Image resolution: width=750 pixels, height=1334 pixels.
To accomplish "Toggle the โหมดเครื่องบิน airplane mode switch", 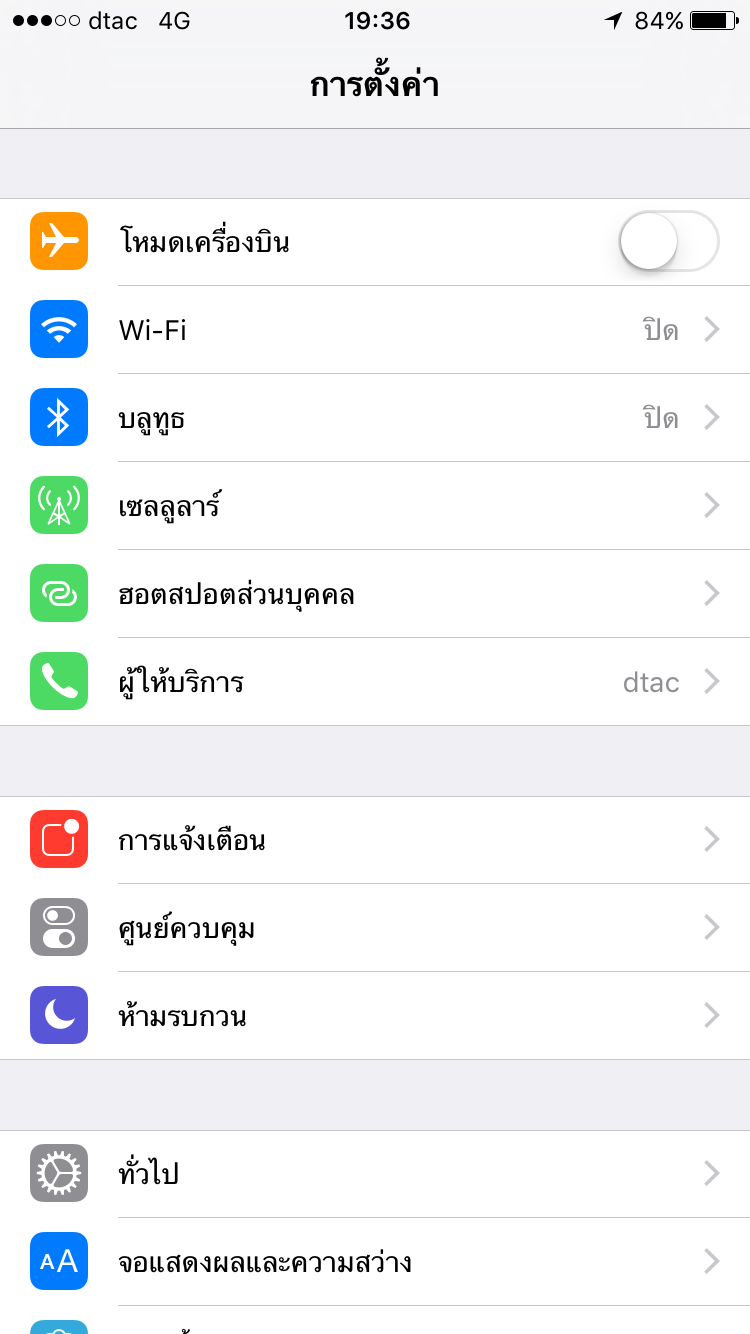I will point(668,242).
